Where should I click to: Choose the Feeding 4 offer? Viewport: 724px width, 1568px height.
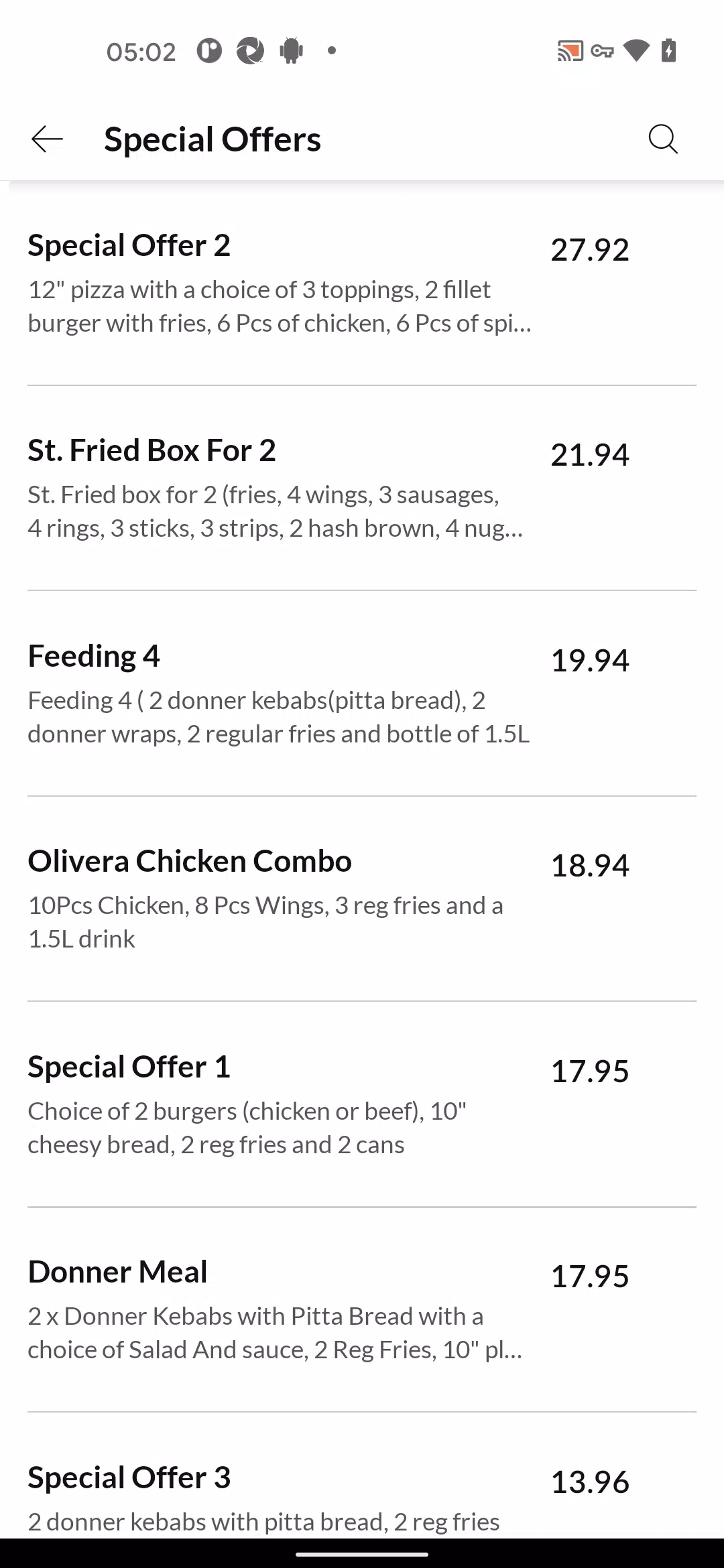pos(362,694)
